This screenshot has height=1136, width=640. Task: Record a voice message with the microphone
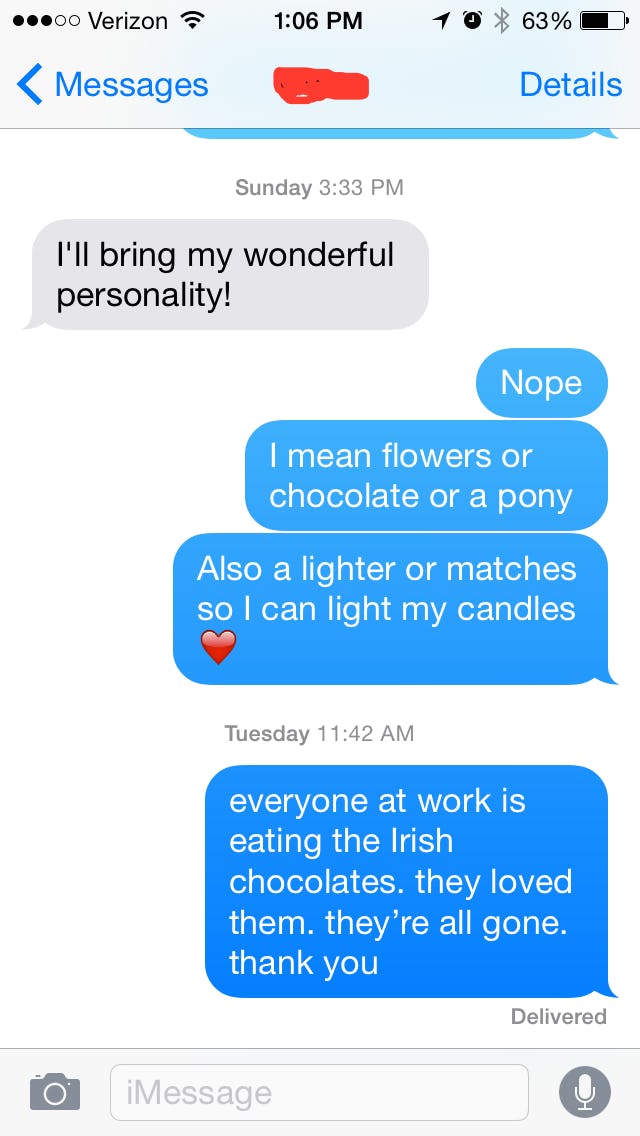coord(584,1092)
